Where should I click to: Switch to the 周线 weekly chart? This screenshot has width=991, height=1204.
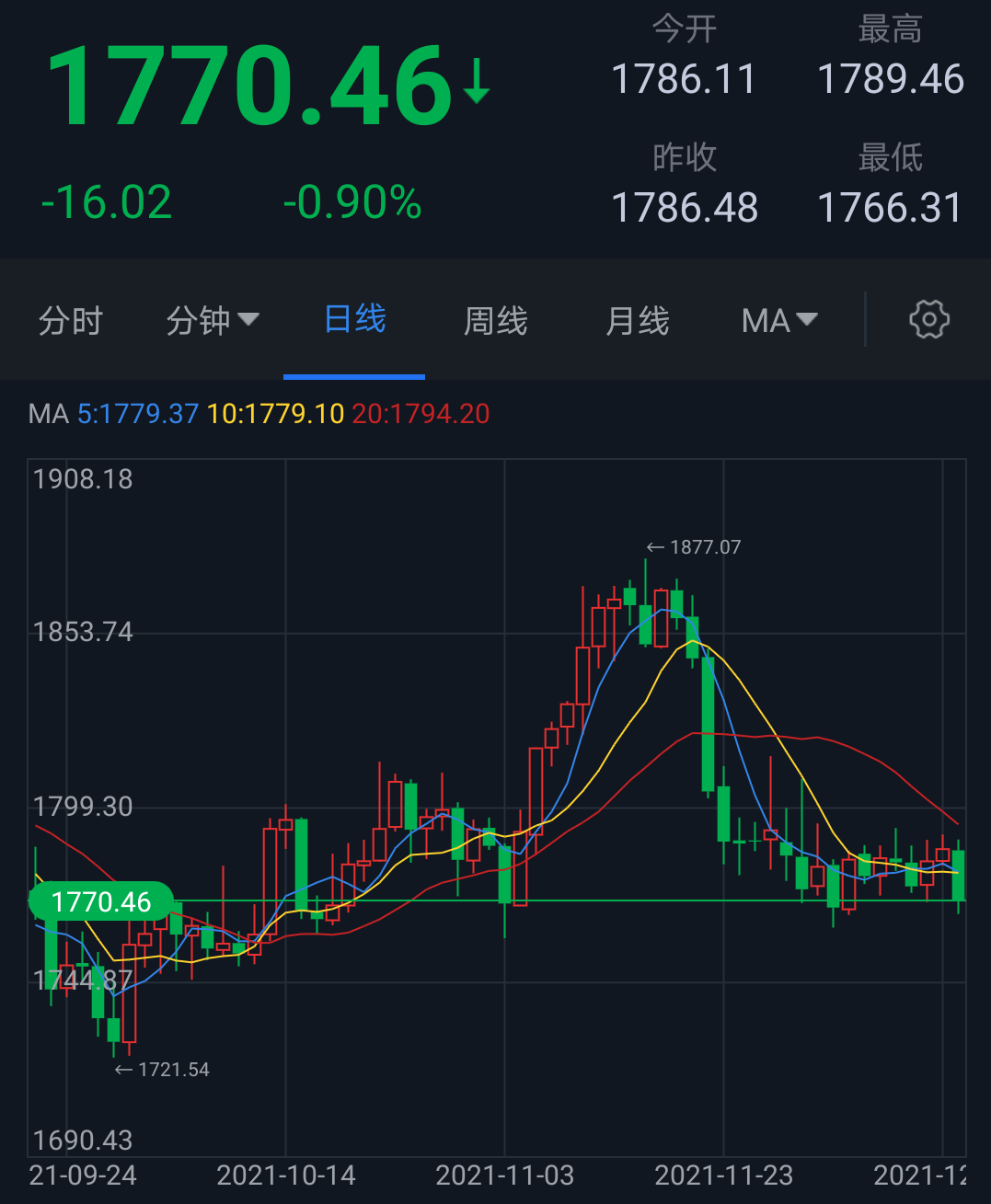click(x=495, y=321)
